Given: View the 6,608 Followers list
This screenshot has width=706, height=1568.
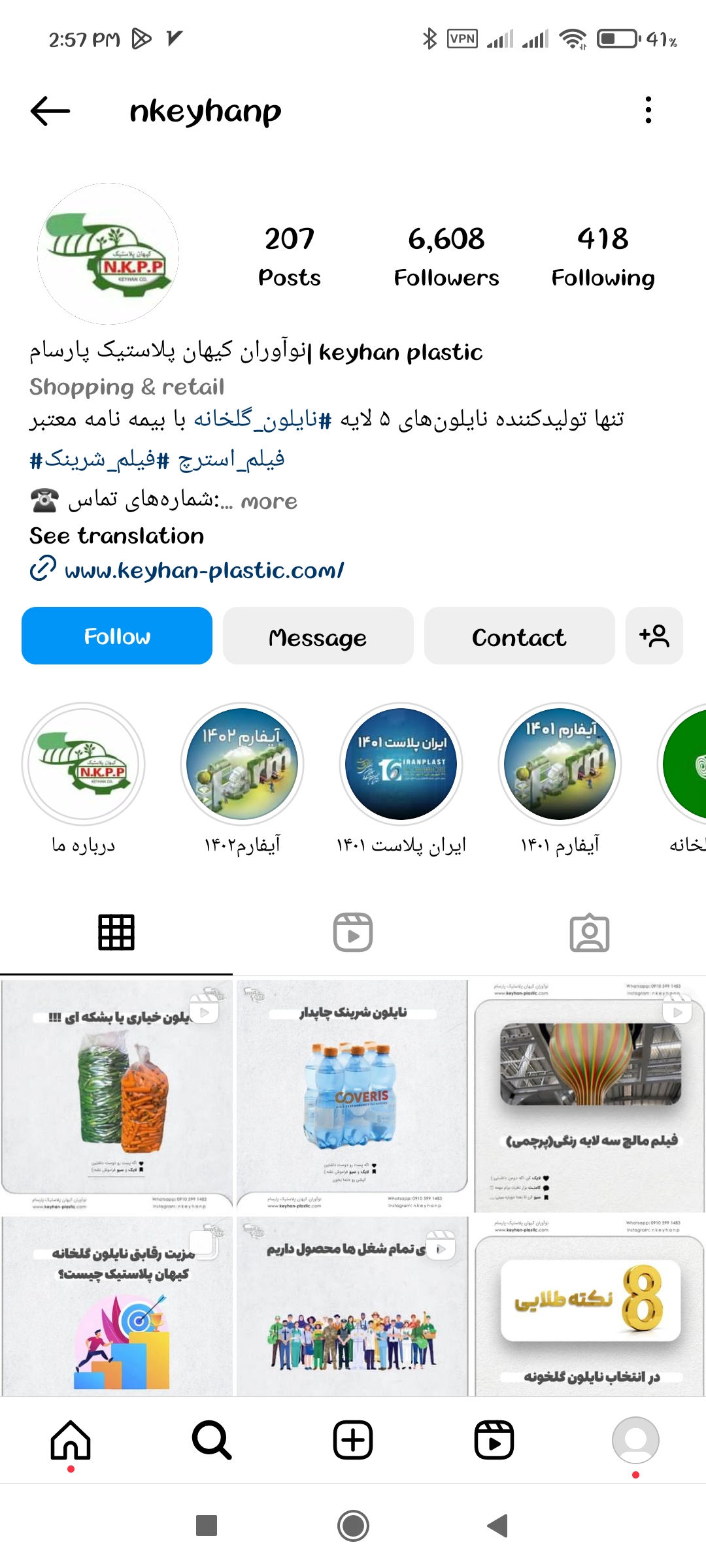Looking at the screenshot, I should [x=446, y=256].
